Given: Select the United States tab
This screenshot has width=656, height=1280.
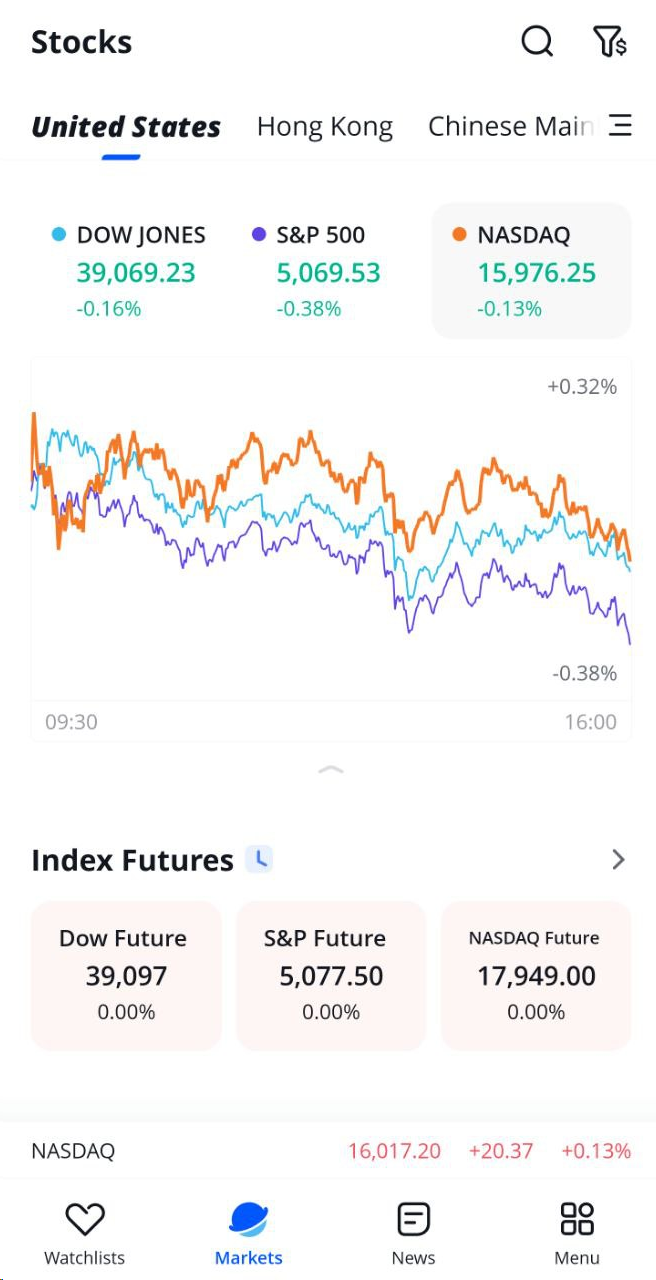Looking at the screenshot, I should pyautogui.click(x=126, y=127).
